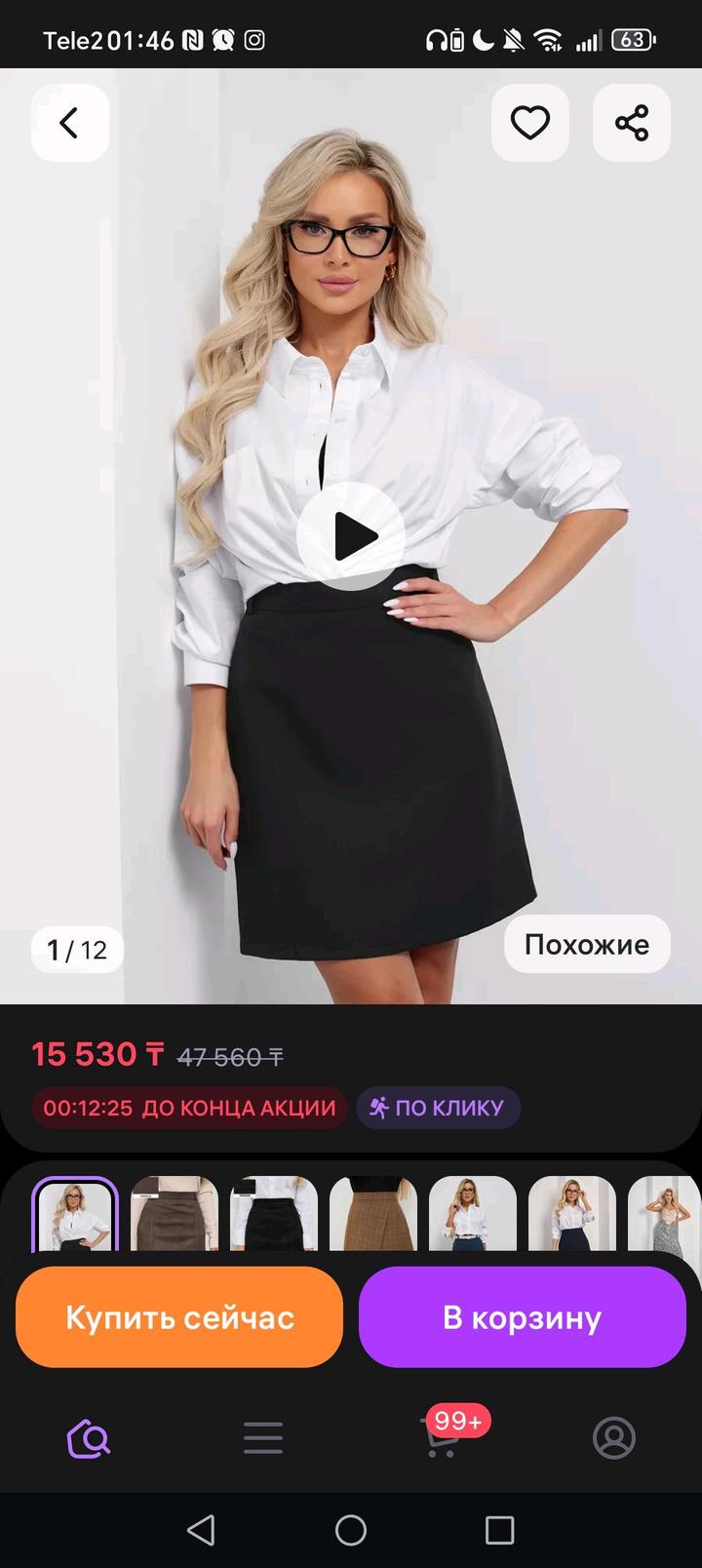702x1568 pixels.
Task: Add this product to favorites
Action: pyautogui.click(x=529, y=123)
